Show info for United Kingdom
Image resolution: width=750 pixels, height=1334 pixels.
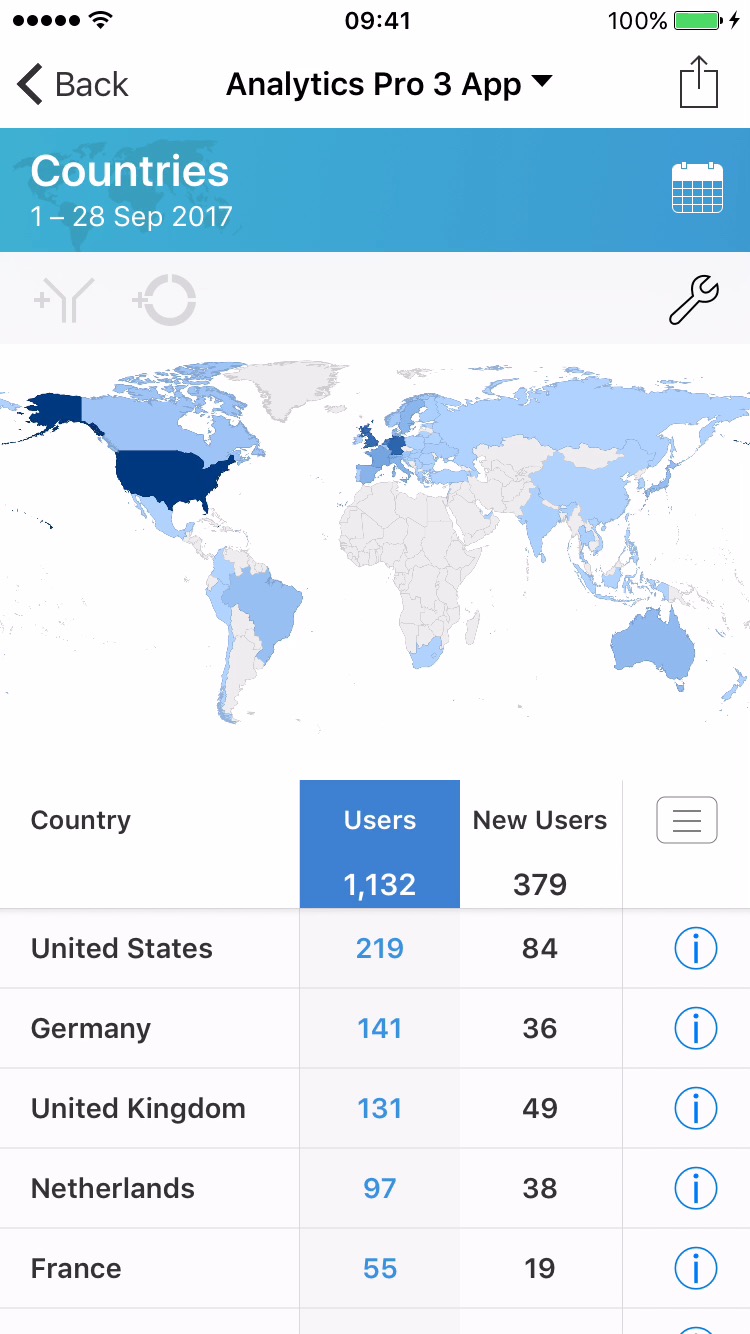point(696,1108)
